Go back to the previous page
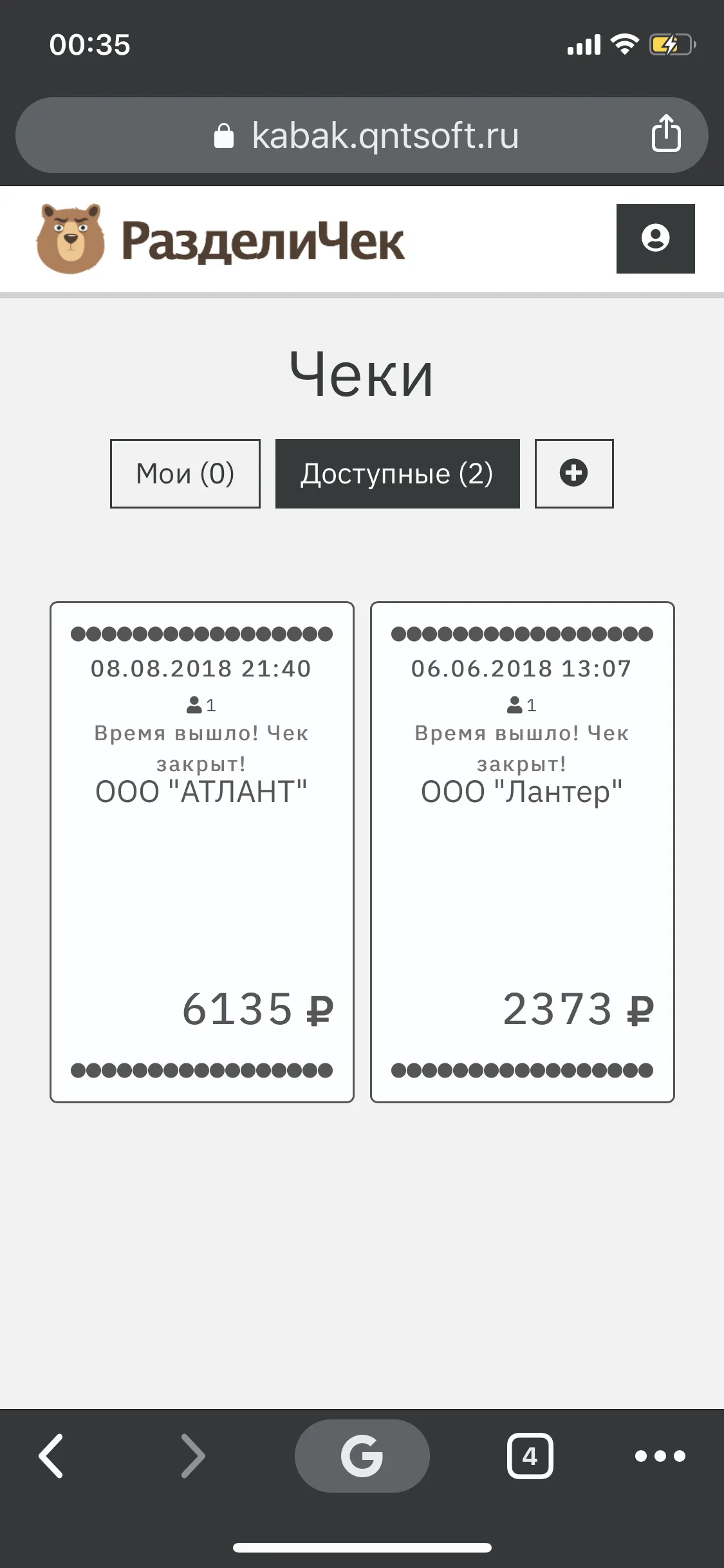 click(51, 1455)
